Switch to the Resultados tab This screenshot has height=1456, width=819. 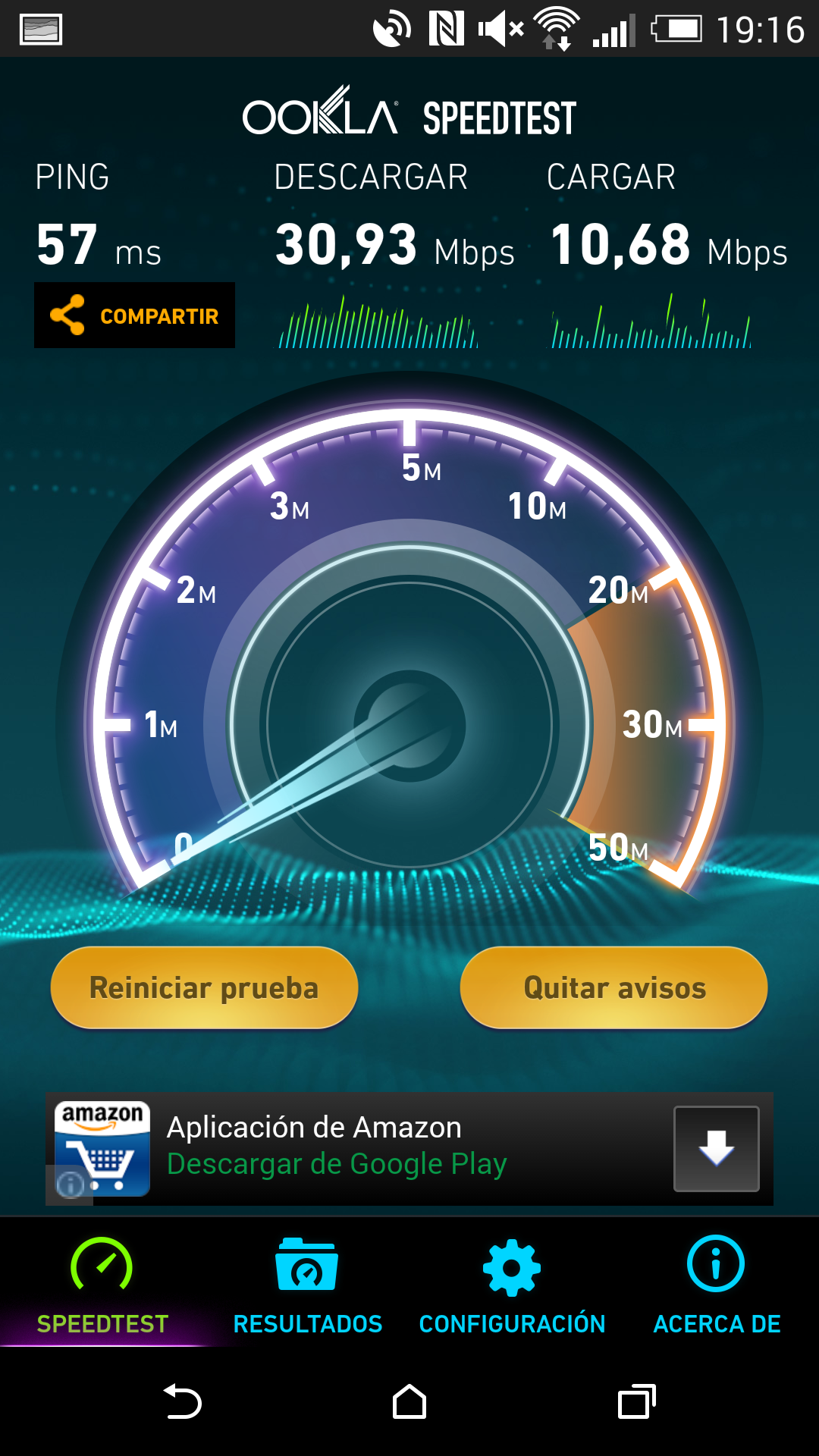pos(307,1283)
